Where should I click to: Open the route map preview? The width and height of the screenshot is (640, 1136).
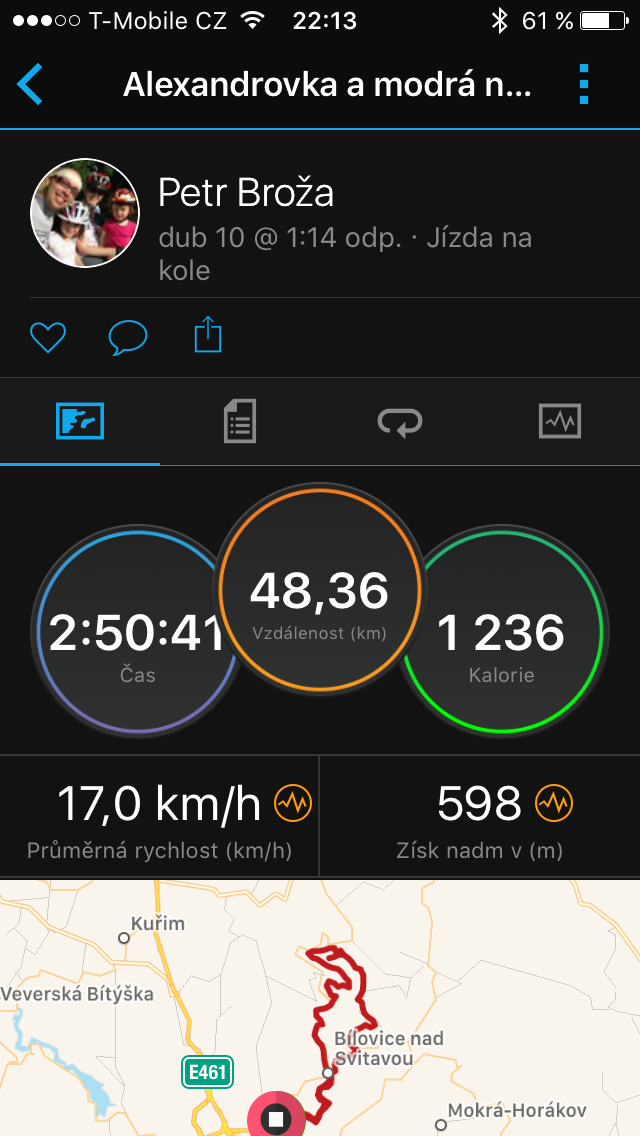coord(320,1010)
